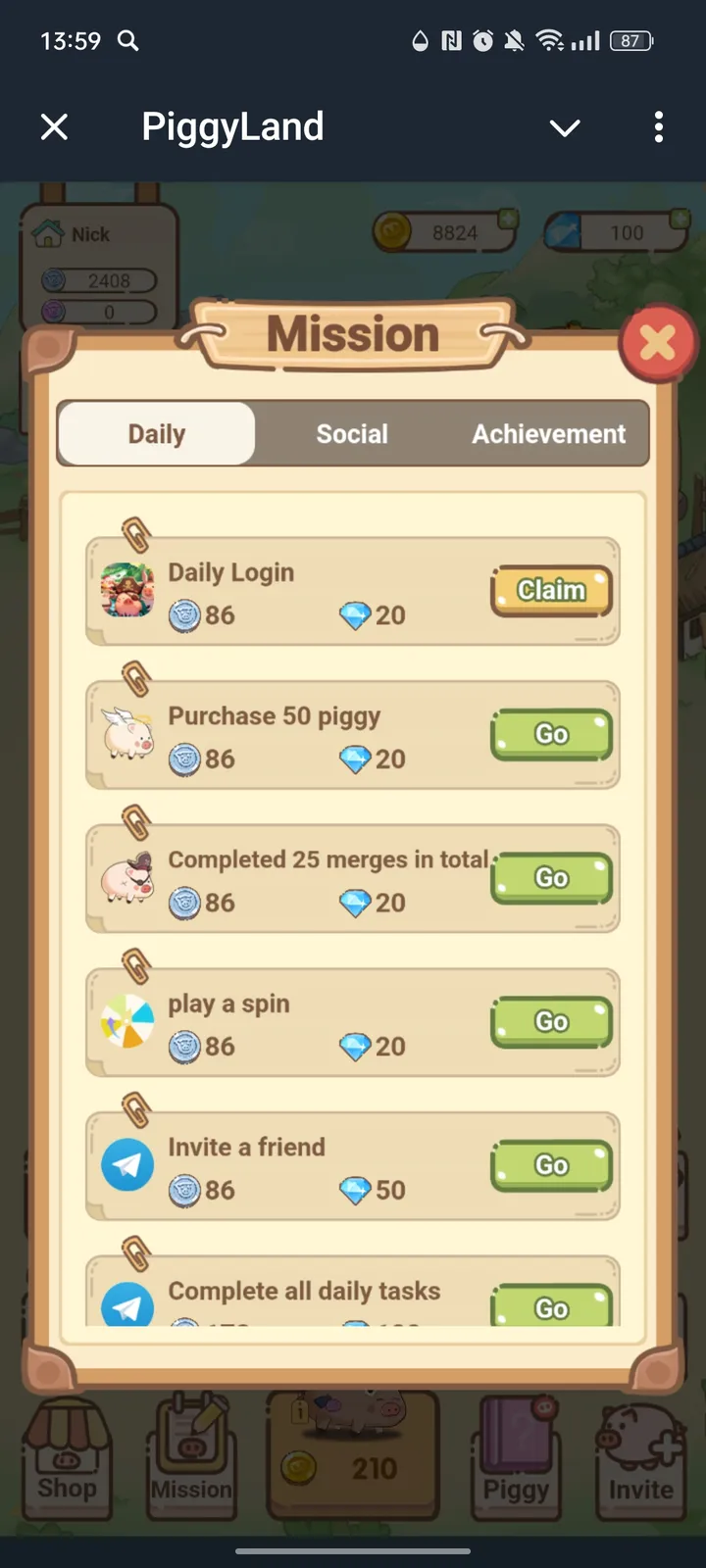This screenshot has width=706, height=1568.
Task: Open the Piggy collection book
Action: (515, 1455)
